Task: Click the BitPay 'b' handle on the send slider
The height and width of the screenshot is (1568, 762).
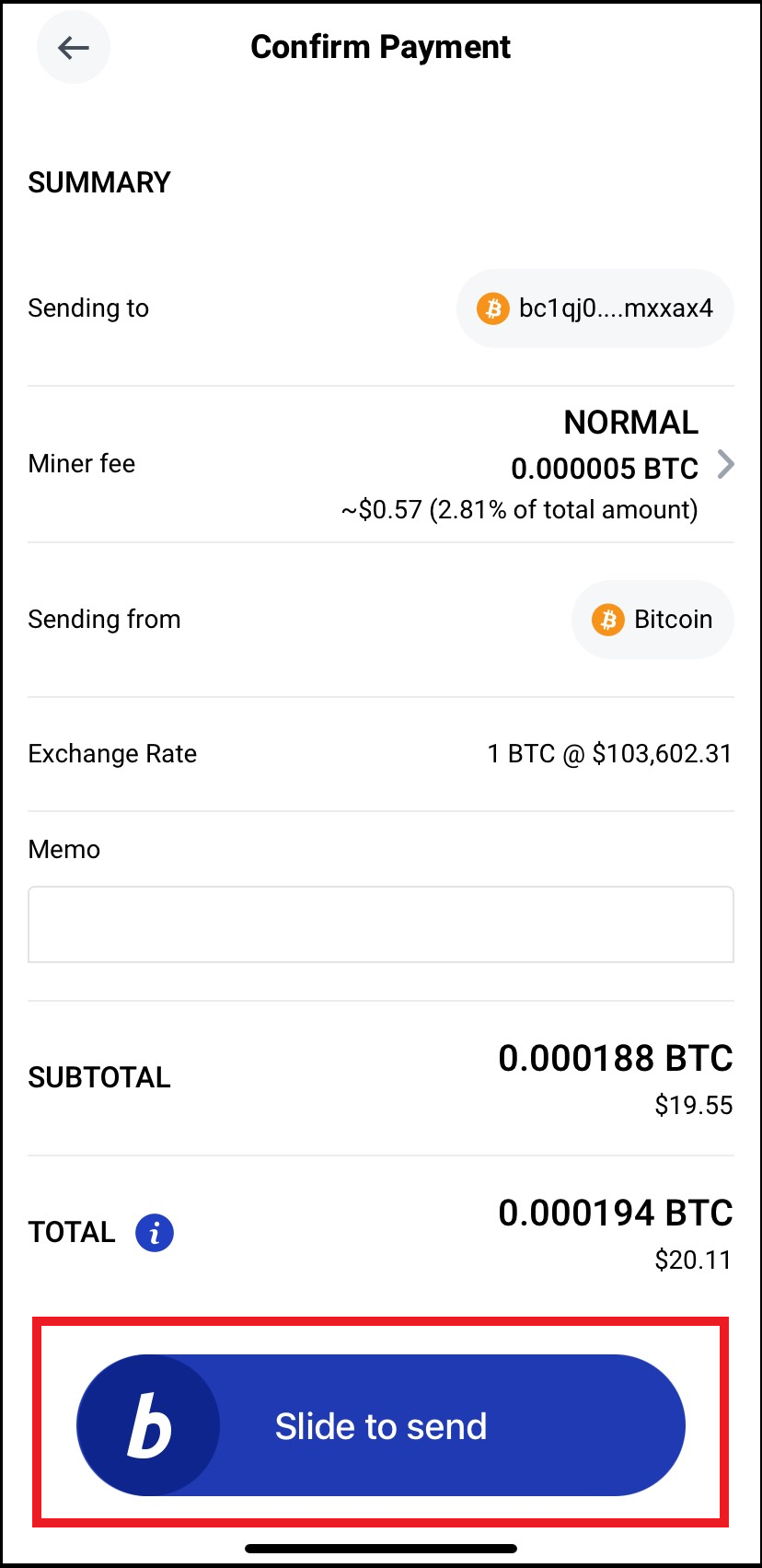Action: [x=150, y=1424]
